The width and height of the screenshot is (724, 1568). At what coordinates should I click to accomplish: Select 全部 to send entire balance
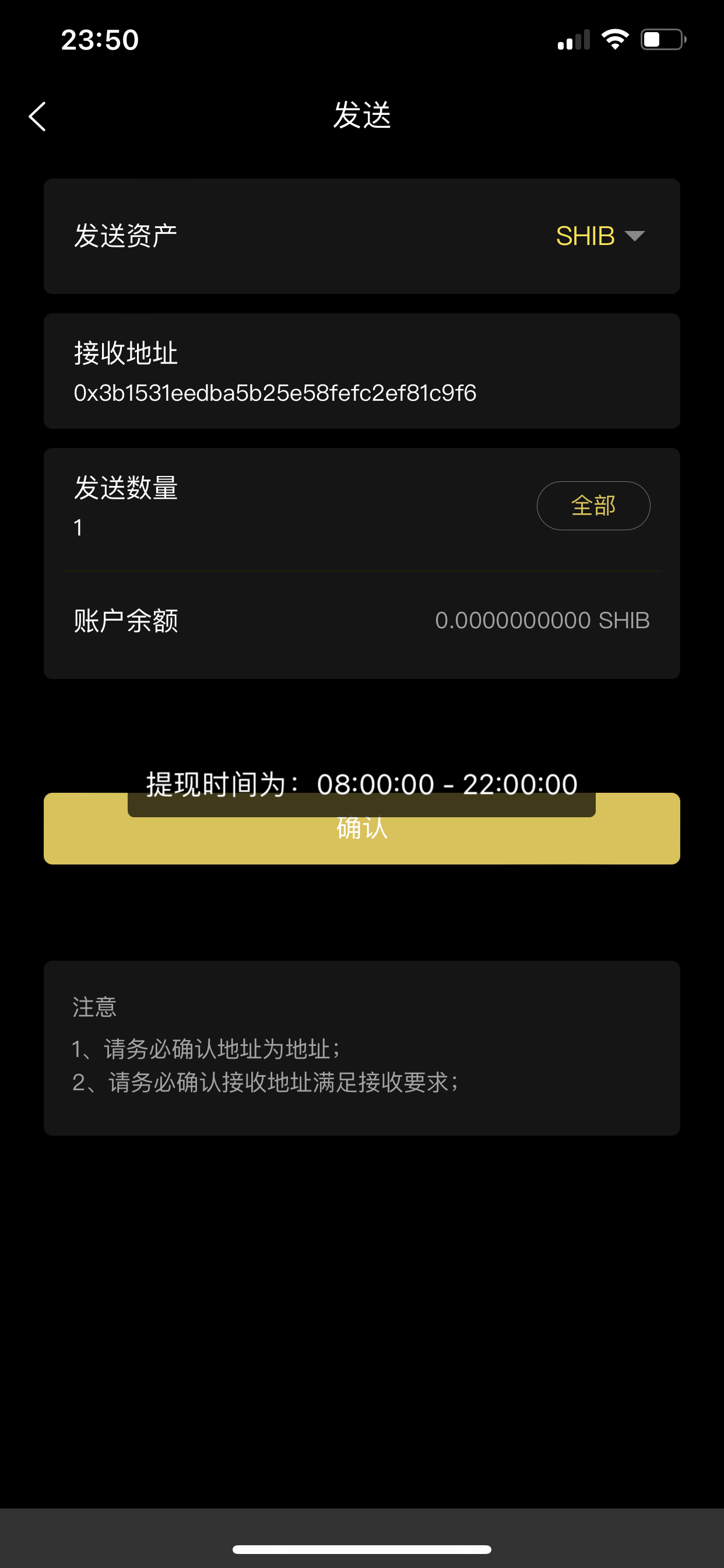tap(593, 506)
